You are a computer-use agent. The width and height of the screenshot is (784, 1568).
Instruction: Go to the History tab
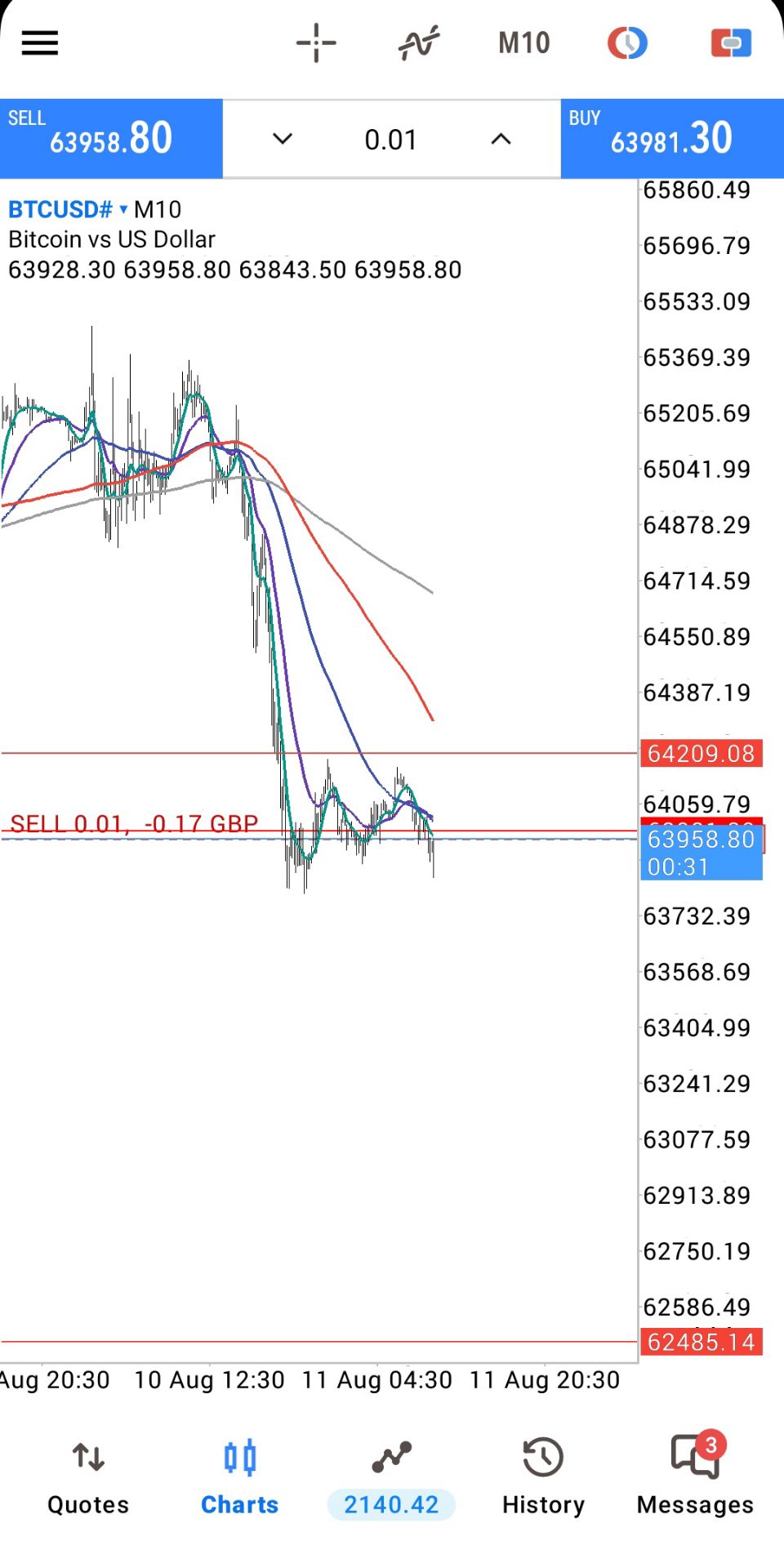[543, 1479]
